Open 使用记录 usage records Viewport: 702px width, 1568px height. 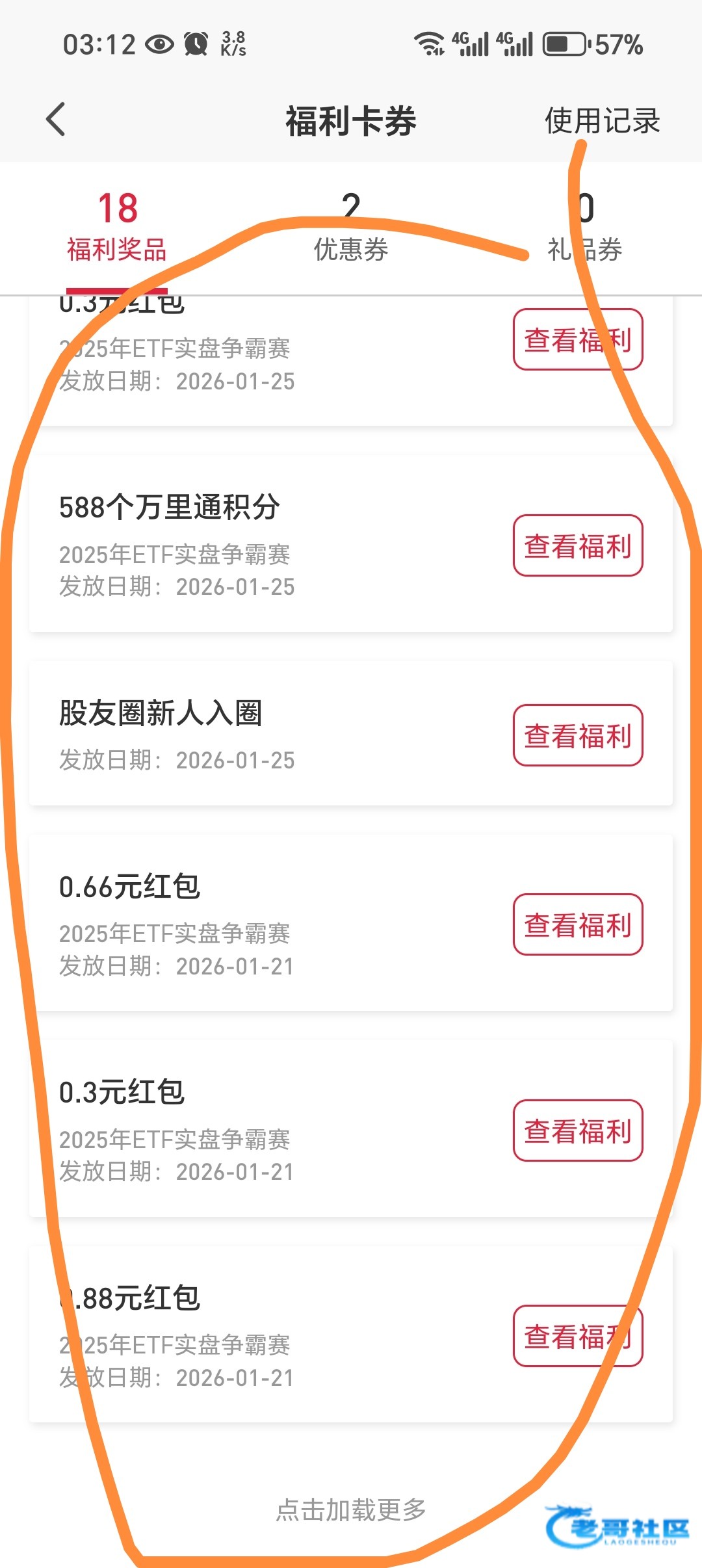coord(602,121)
